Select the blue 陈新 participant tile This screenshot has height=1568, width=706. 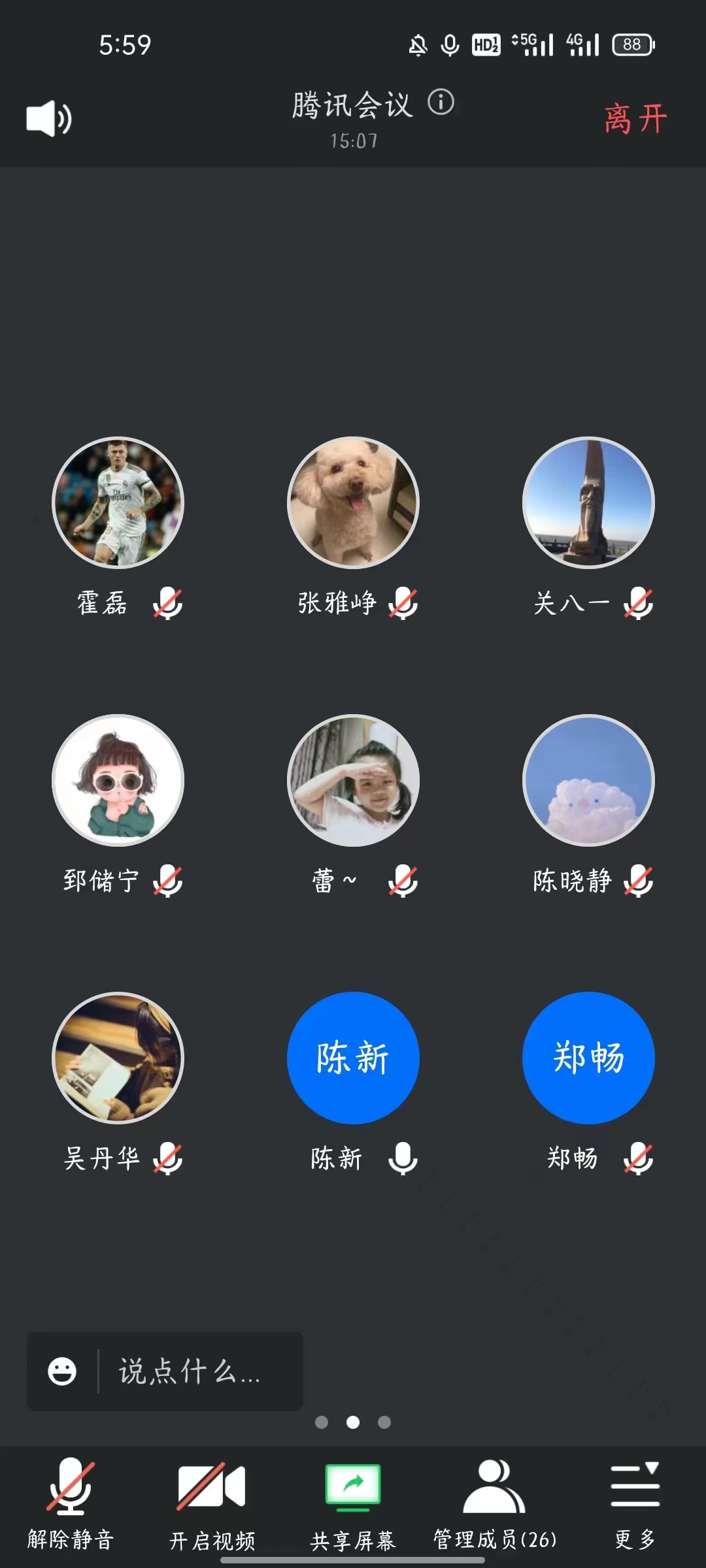click(x=353, y=1058)
